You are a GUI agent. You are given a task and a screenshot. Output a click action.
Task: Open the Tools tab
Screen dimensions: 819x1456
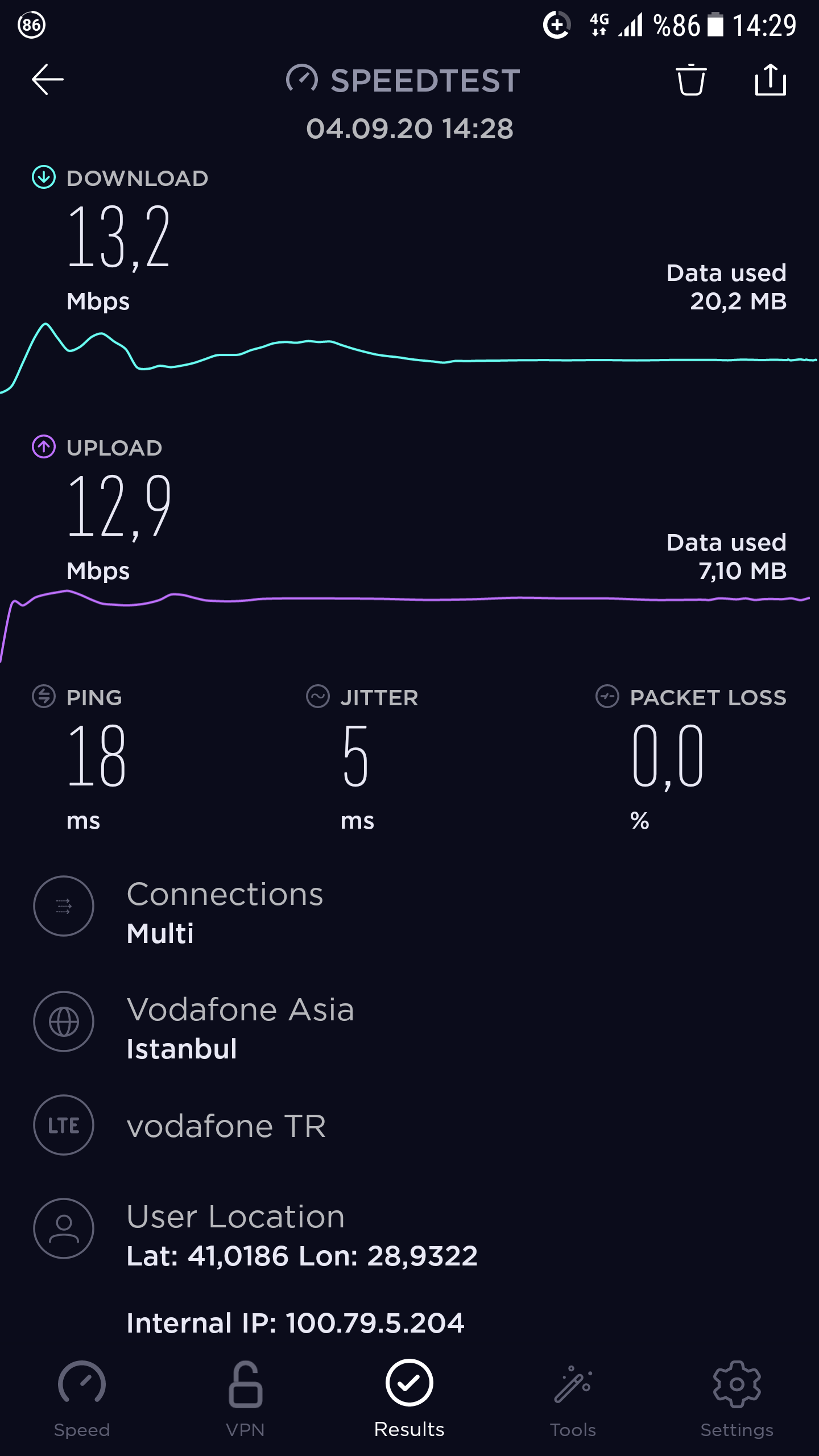click(x=573, y=1399)
